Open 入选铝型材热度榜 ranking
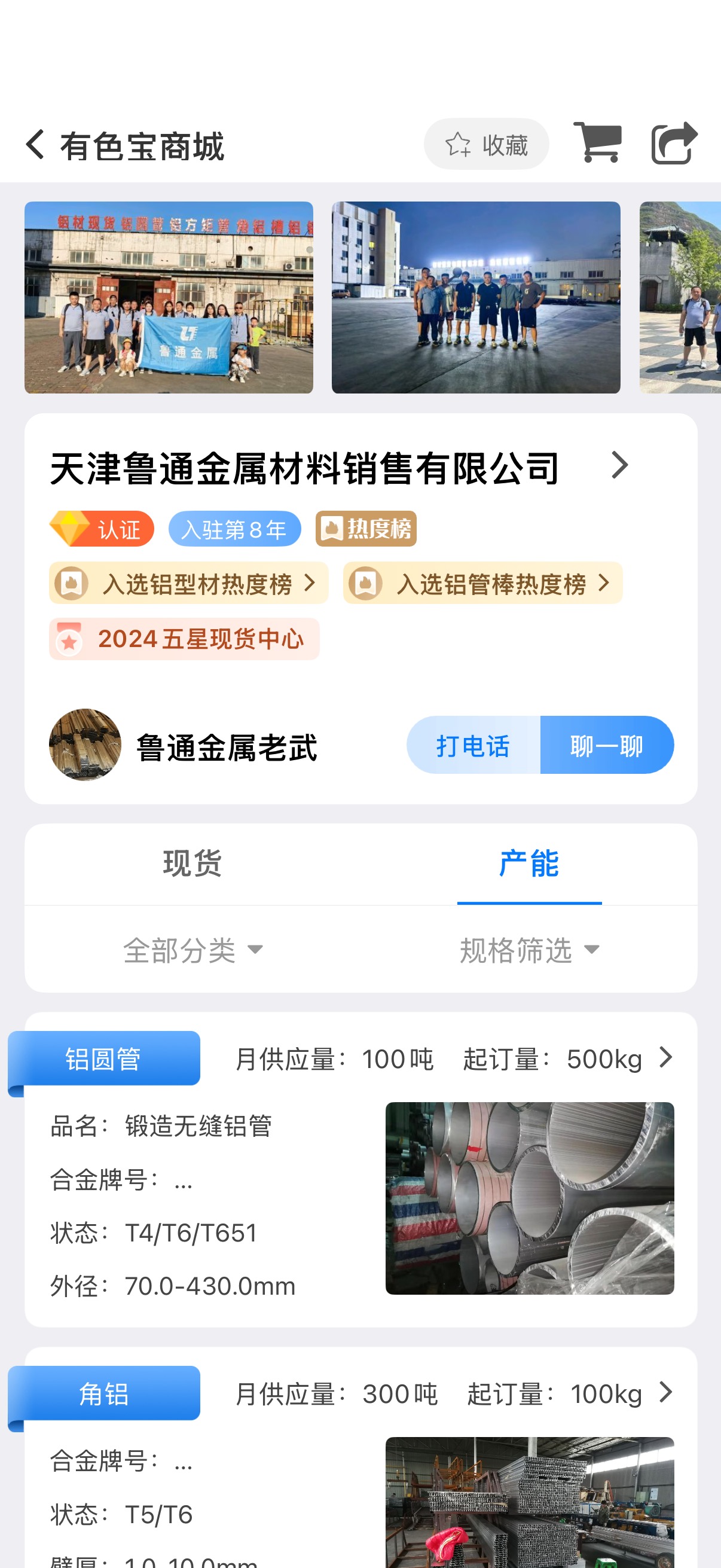The width and height of the screenshot is (721, 1568). click(x=188, y=583)
